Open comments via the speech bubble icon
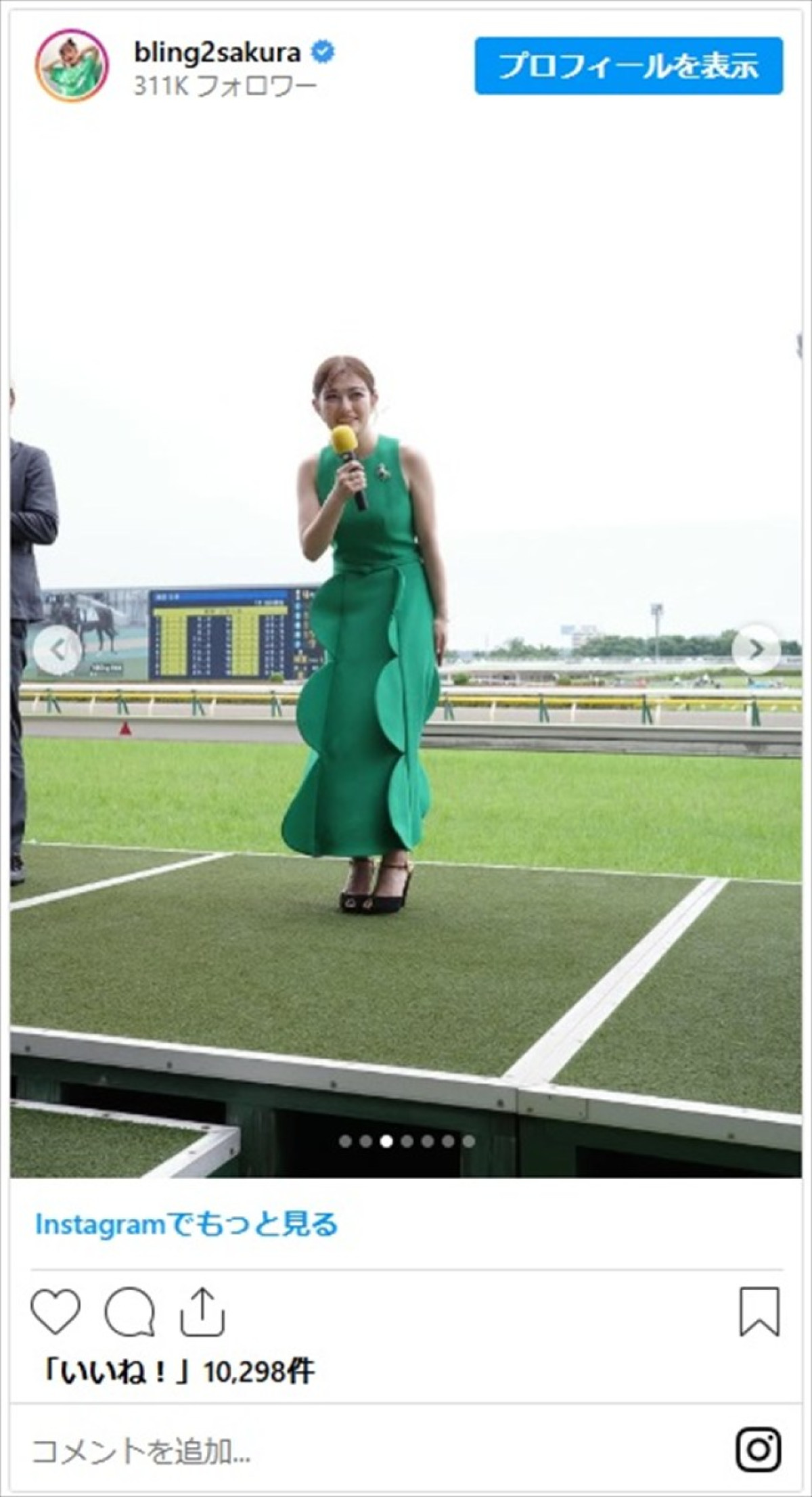 pos(129,1312)
